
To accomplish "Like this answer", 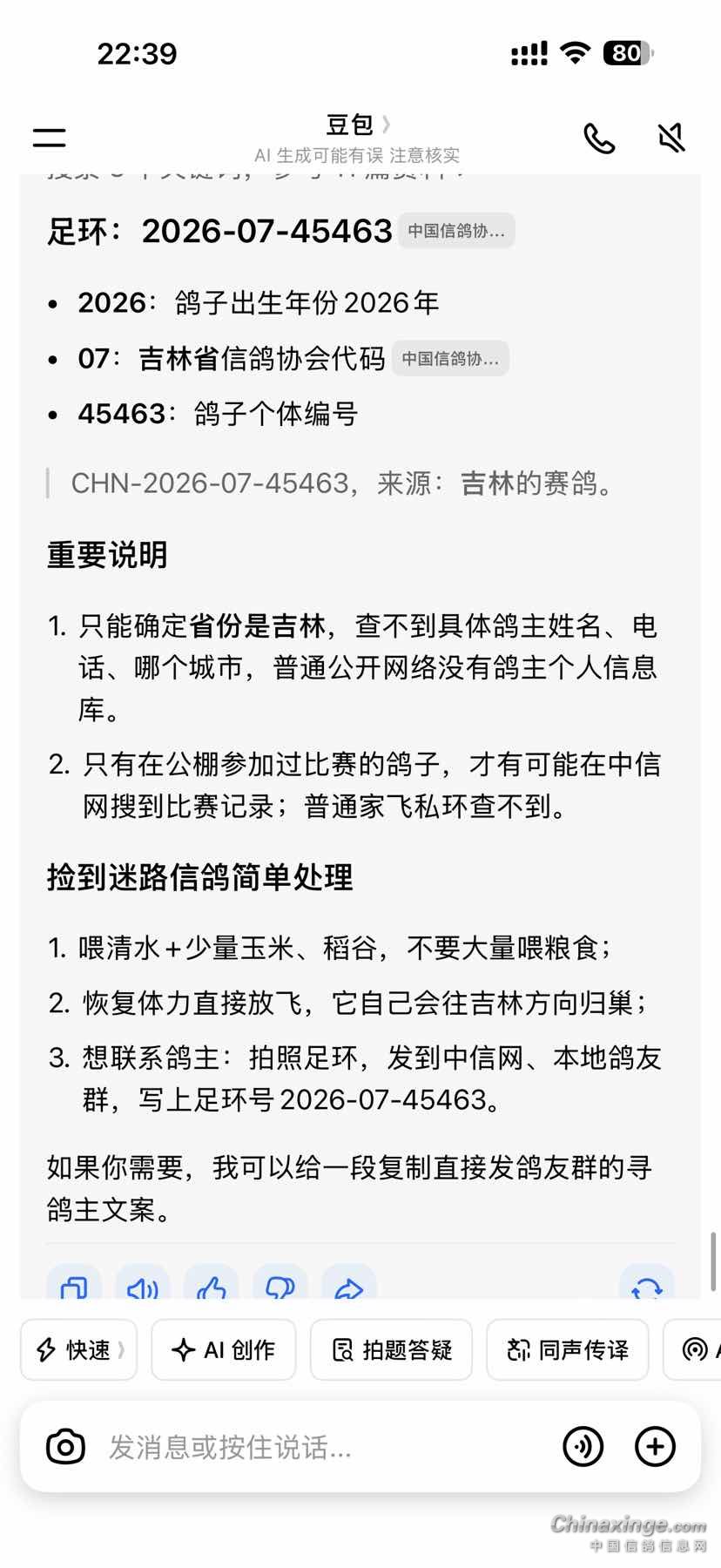I will (x=211, y=1284).
